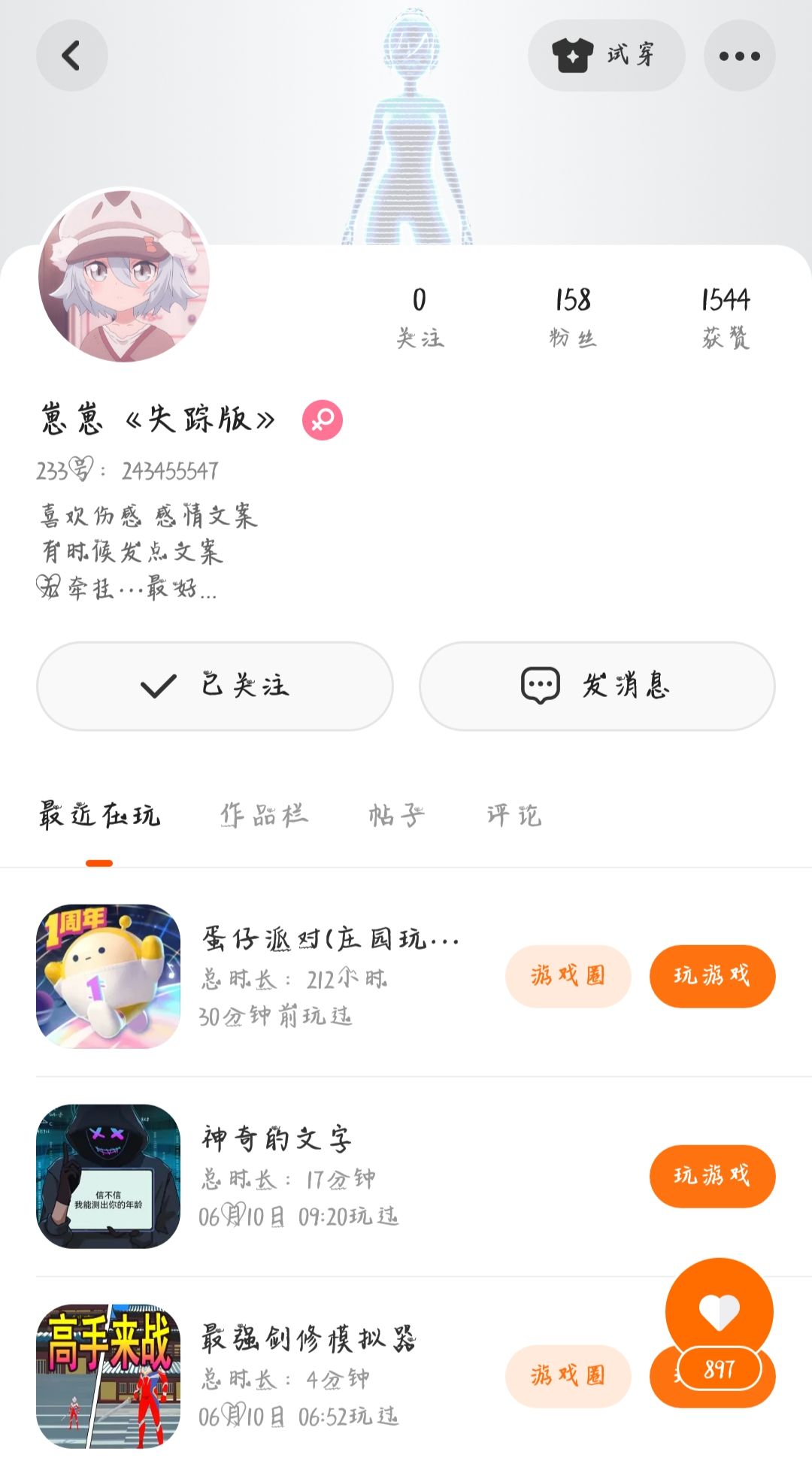Viewport: 812px width, 1473px height.
Task: View the 关注 following list
Action: pyautogui.click(x=420, y=317)
